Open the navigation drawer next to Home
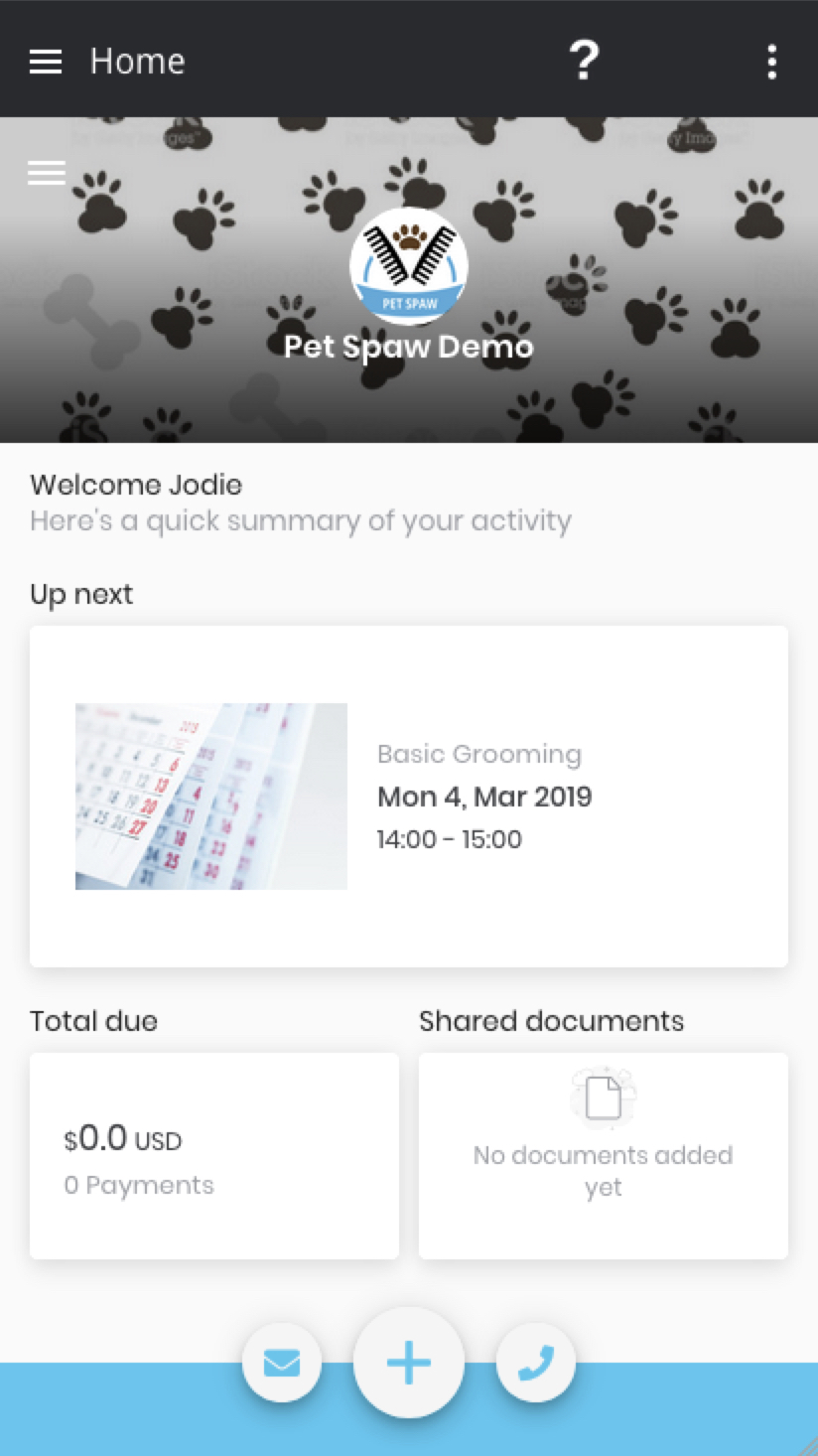 click(x=46, y=62)
